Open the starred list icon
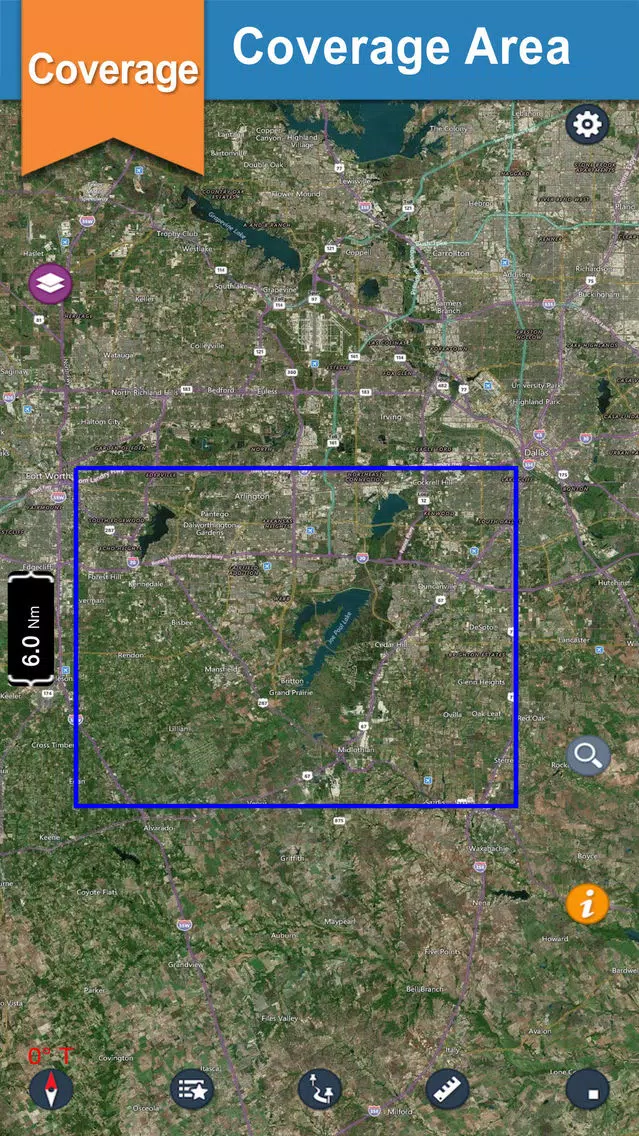Viewport: 639px width, 1136px height. [192, 1089]
